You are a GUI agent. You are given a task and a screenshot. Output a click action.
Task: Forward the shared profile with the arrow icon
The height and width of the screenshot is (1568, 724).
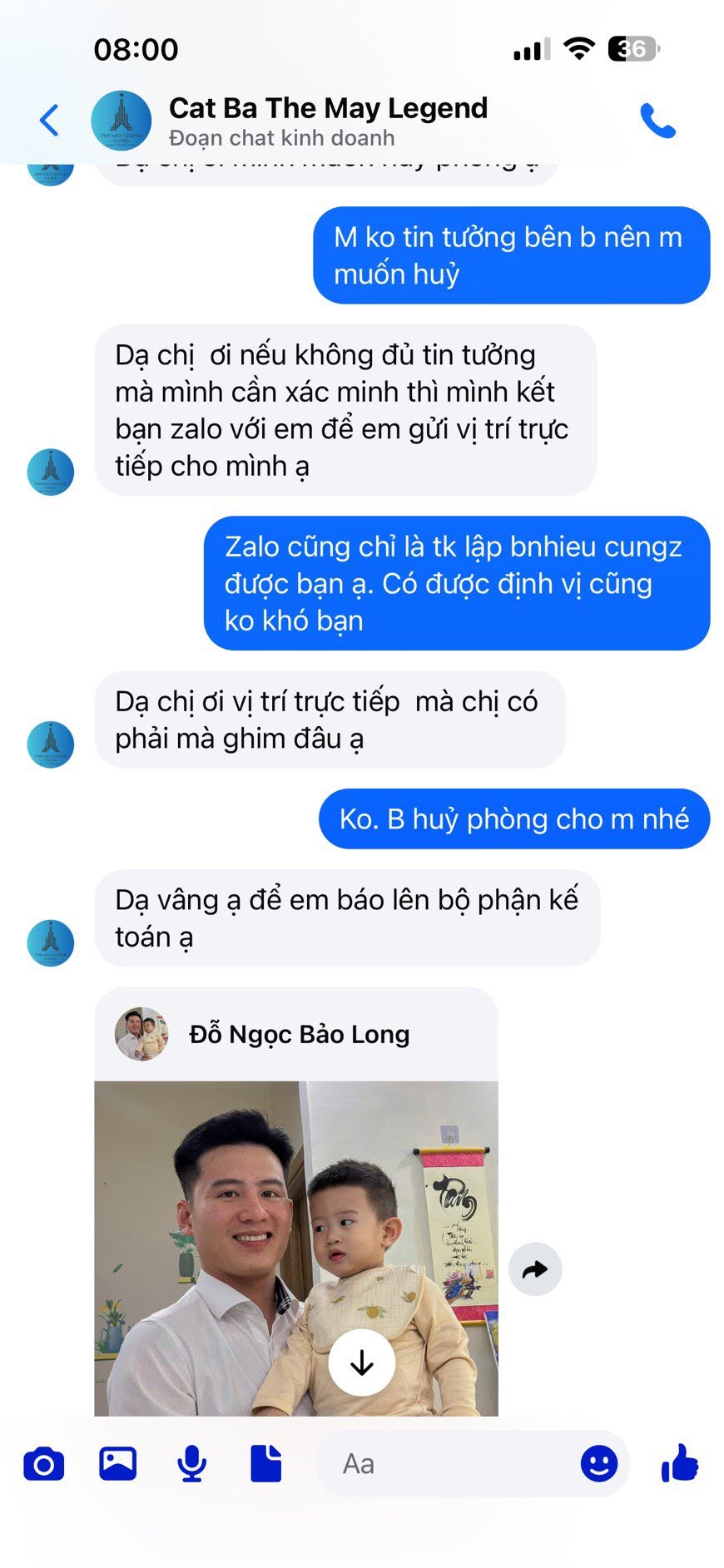click(535, 1269)
